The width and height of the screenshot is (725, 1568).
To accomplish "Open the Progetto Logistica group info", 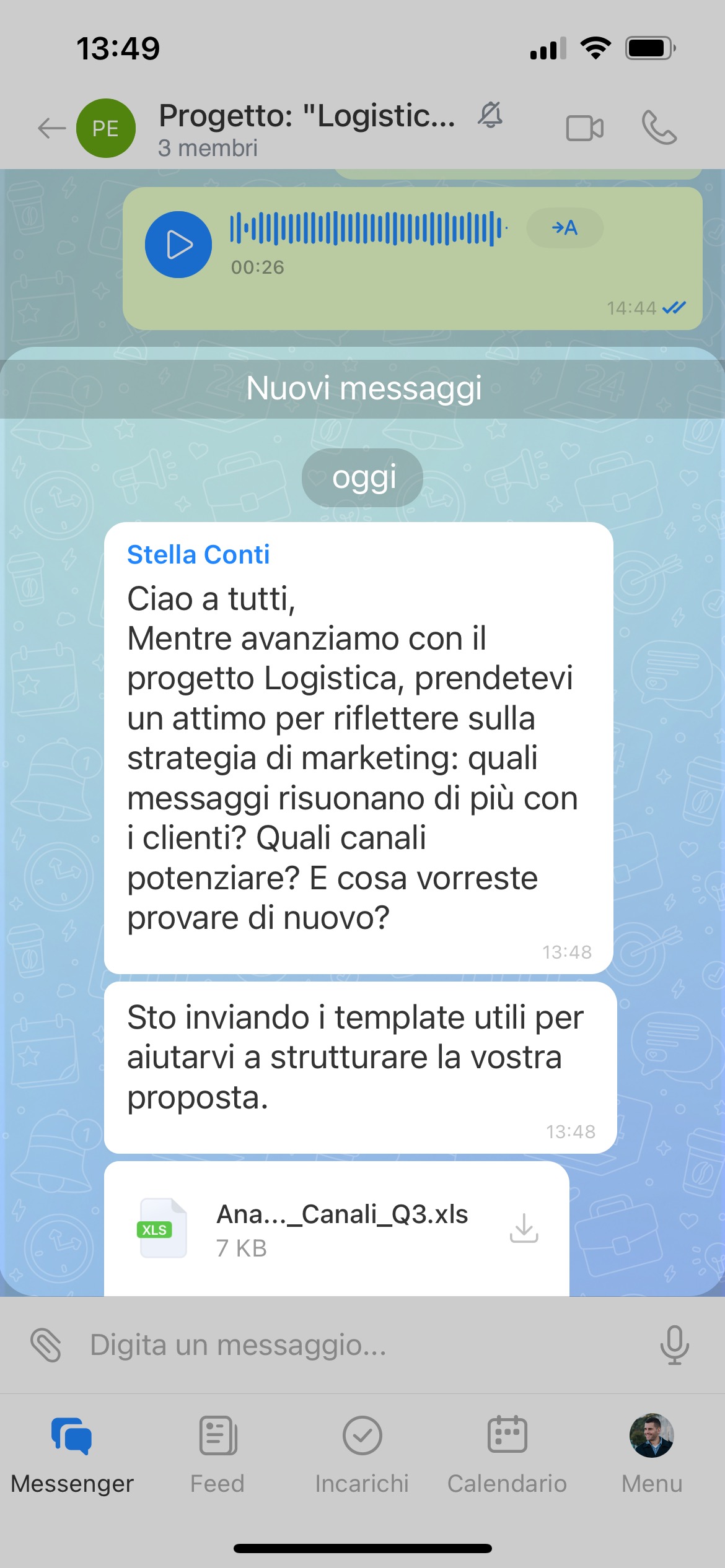I will click(x=306, y=129).
